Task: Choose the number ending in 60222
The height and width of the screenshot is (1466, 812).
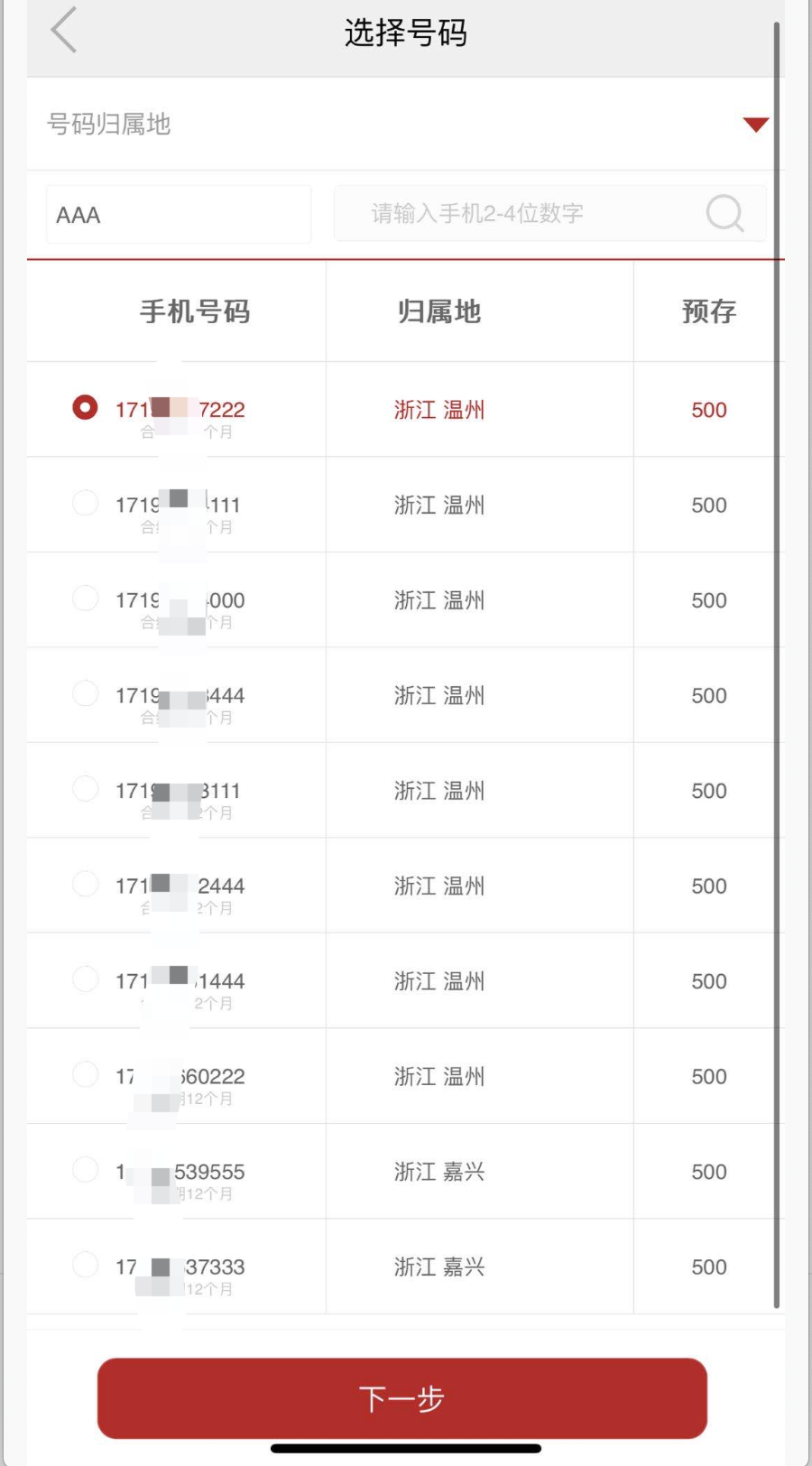Action: [85, 1074]
